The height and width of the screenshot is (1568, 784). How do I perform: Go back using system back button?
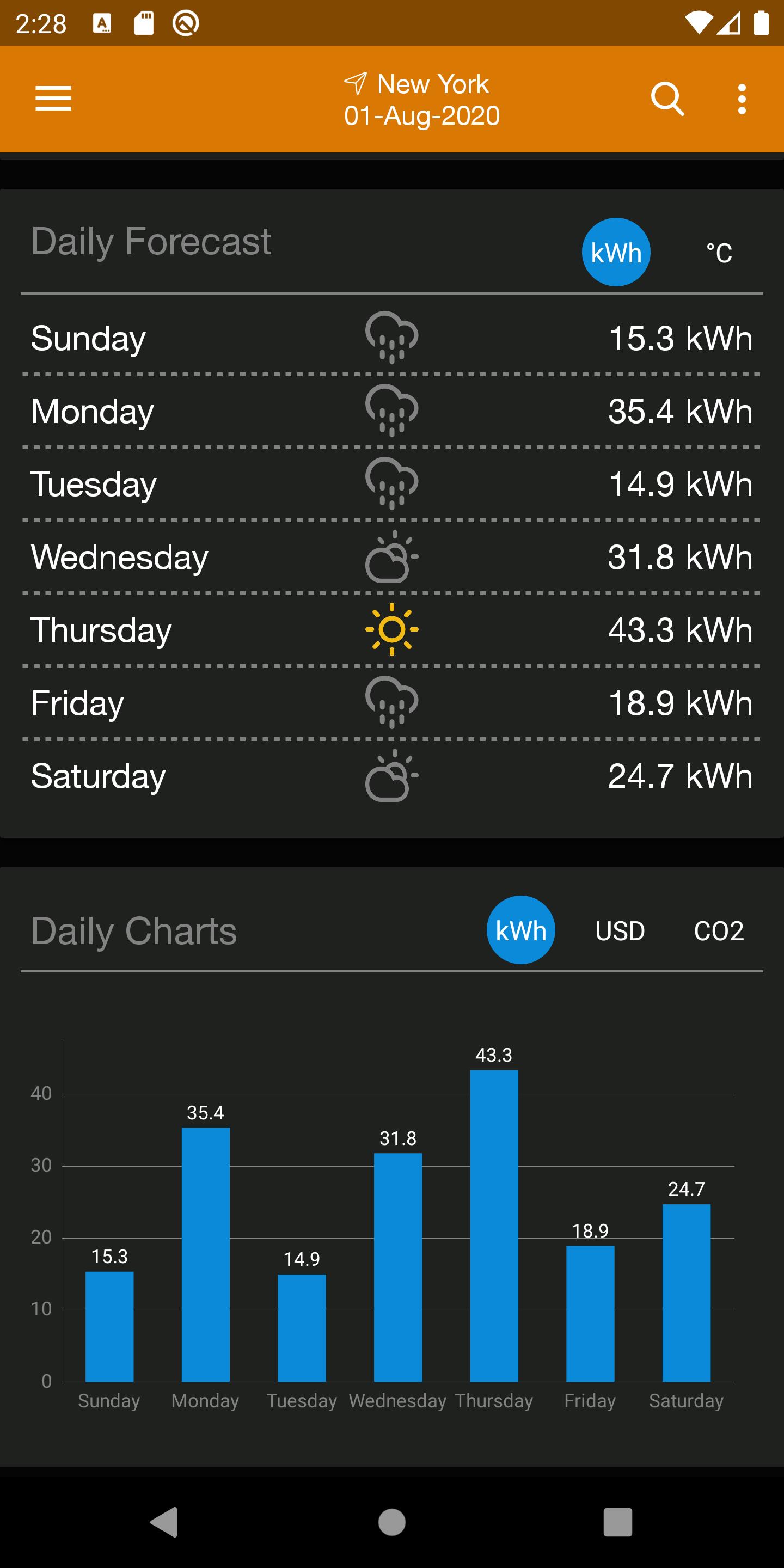(164, 1522)
